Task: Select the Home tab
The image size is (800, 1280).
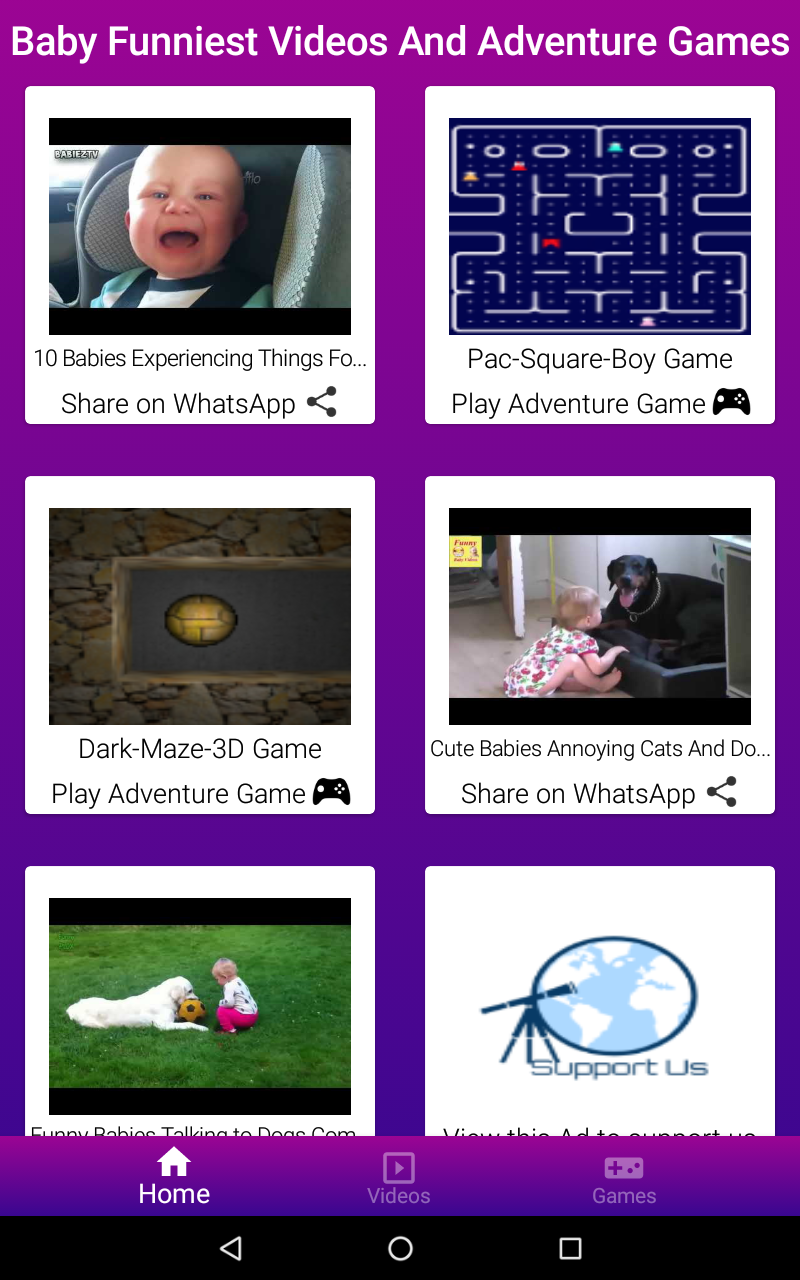Action: pyautogui.click(x=174, y=1177)
